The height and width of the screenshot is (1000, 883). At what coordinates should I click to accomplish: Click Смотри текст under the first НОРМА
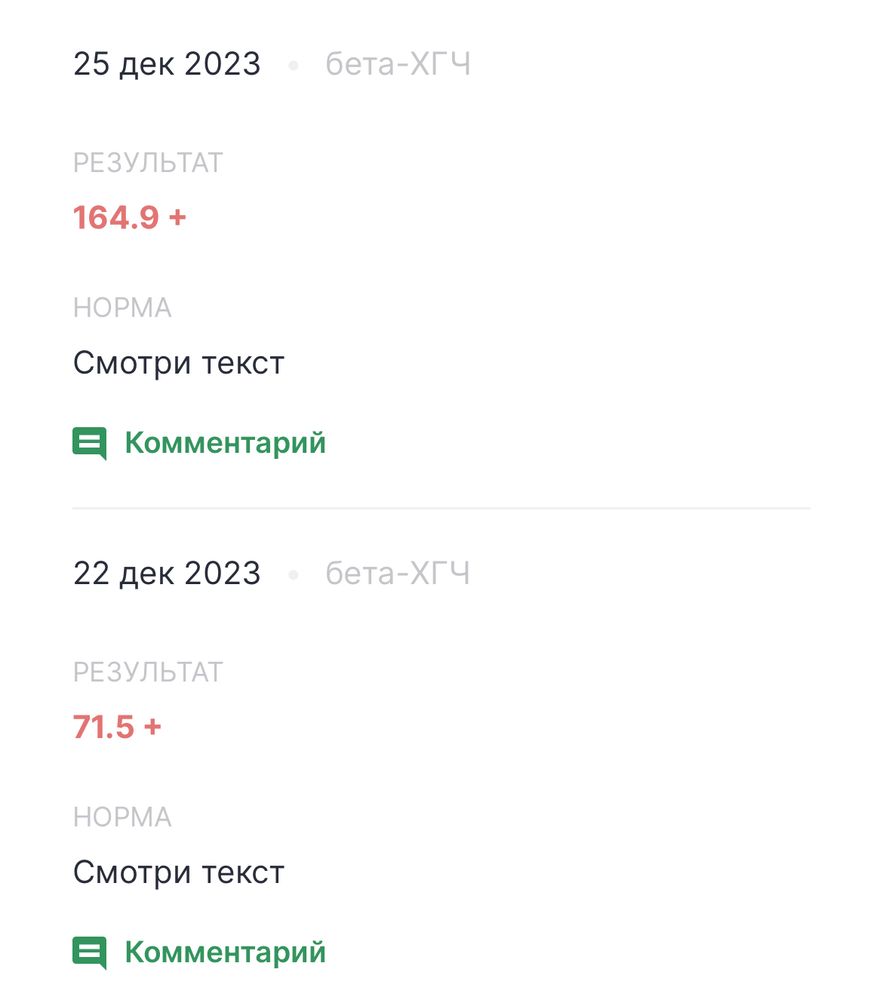(x=178, y=362)
